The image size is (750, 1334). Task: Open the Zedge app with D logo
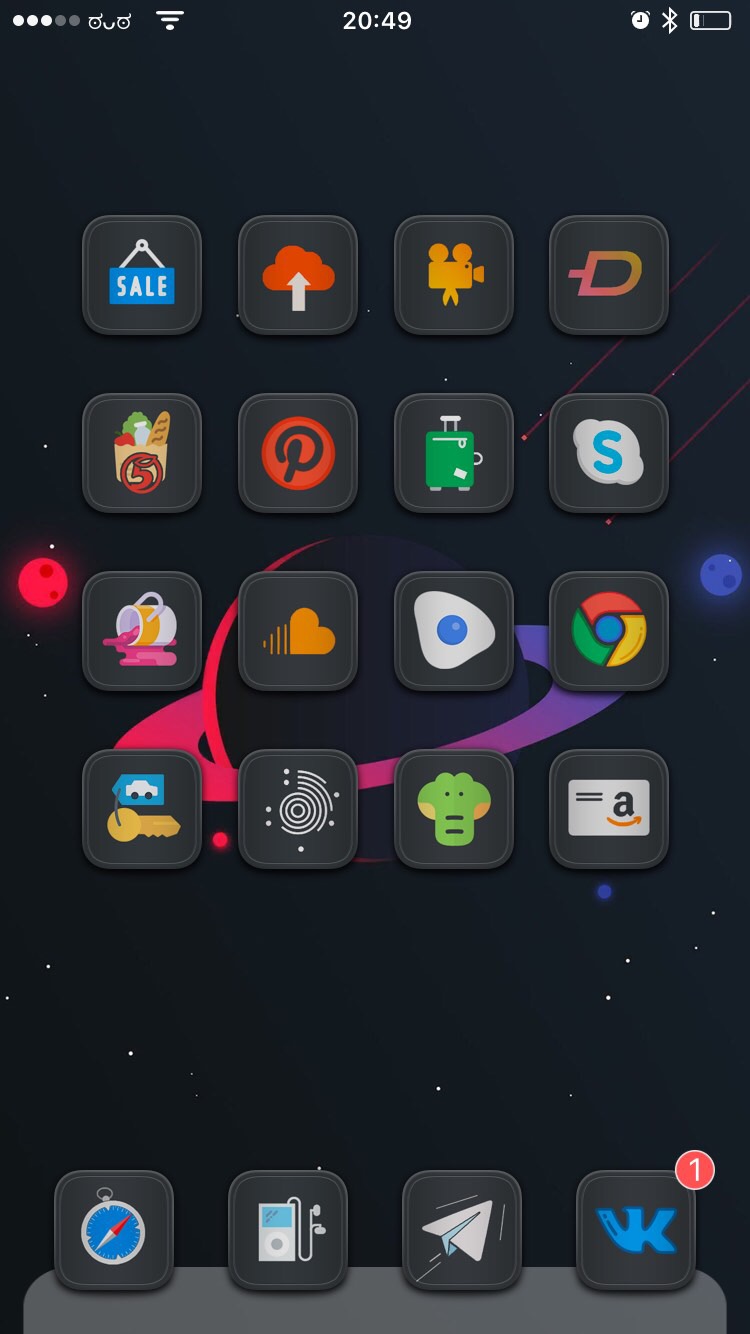tap(609, 275)
